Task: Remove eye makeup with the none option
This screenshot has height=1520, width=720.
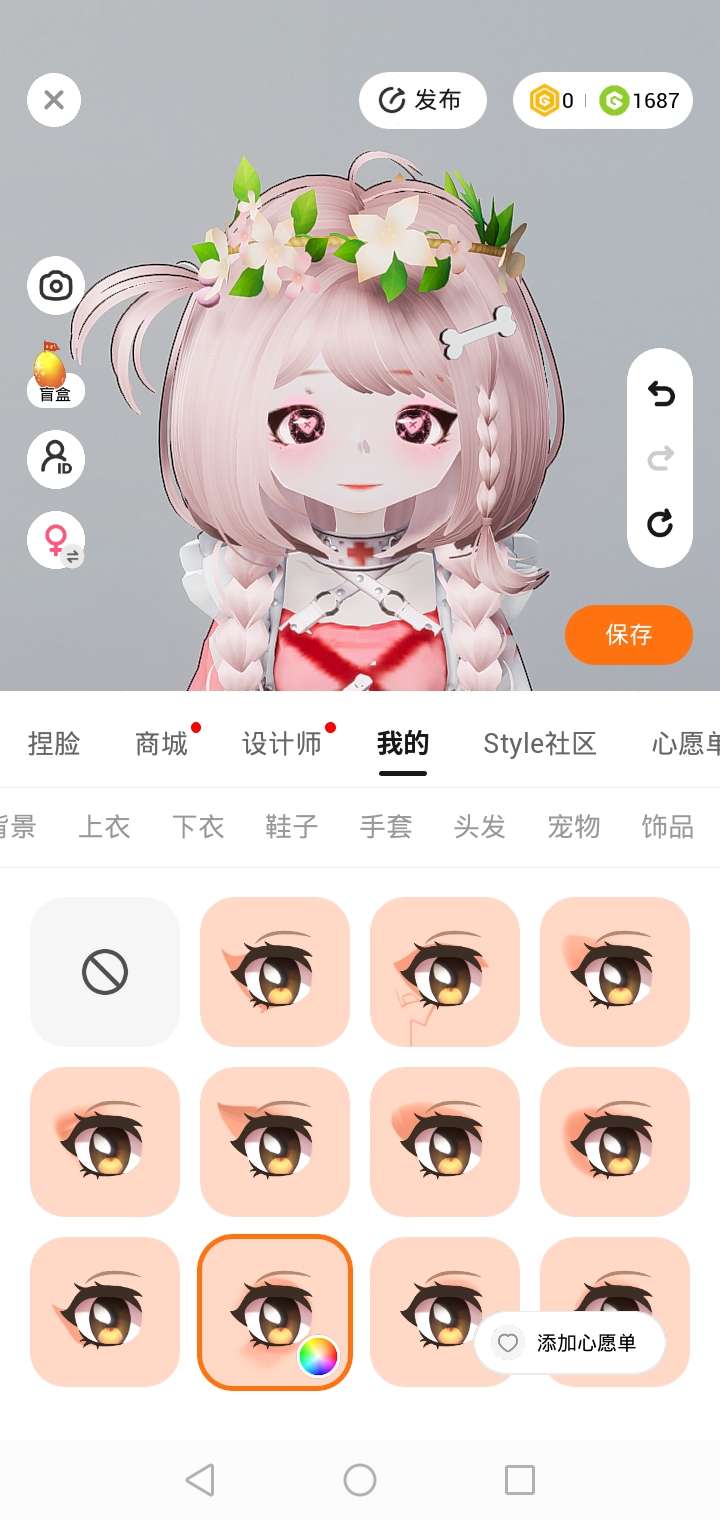Action: point(105,972)
